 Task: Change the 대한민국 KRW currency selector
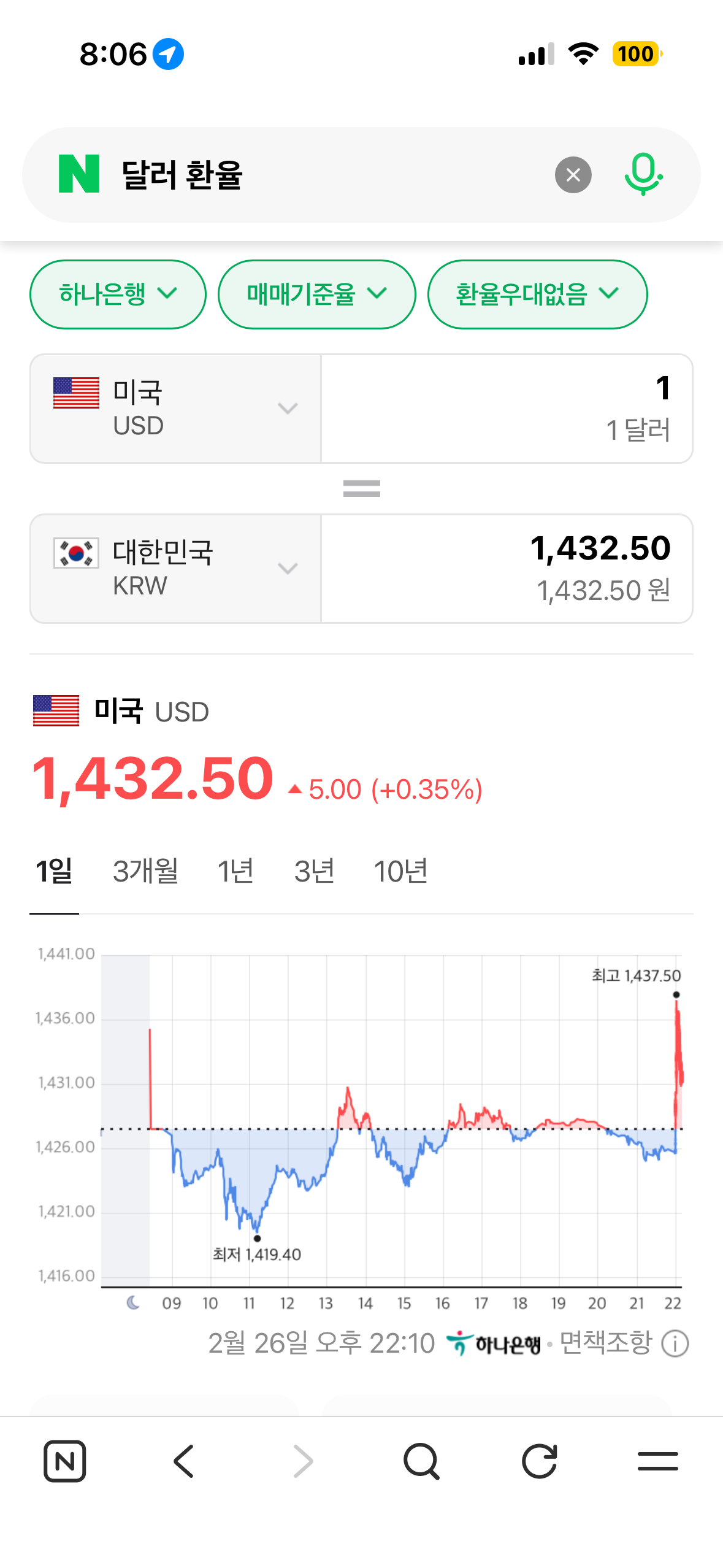[175, 569]
